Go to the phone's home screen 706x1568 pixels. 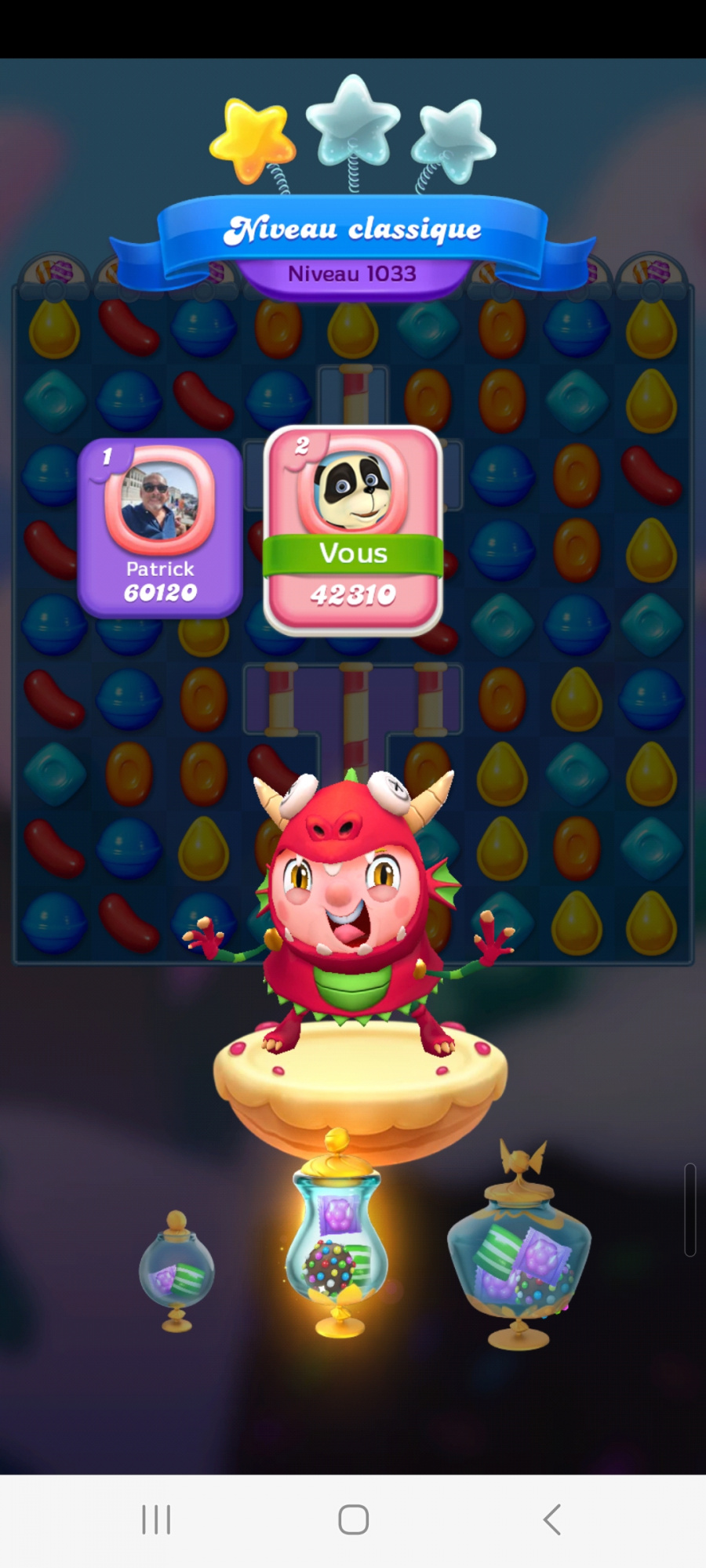(x=353, y=1519)
